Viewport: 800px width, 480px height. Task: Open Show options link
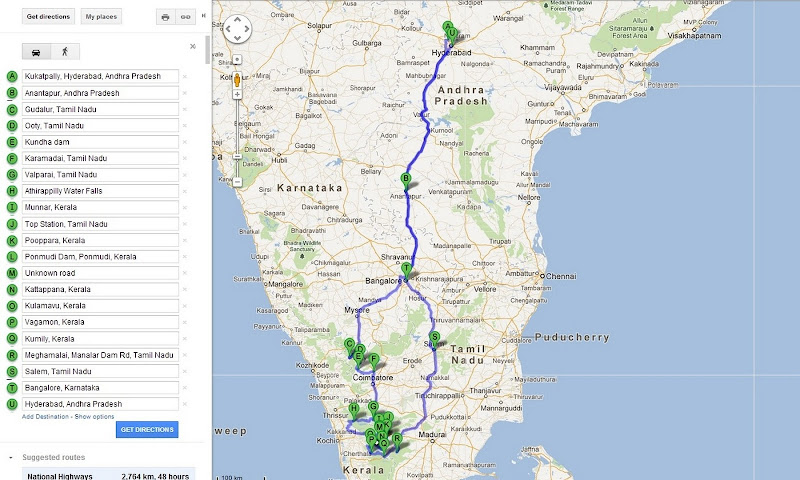[x=94, y=417]
